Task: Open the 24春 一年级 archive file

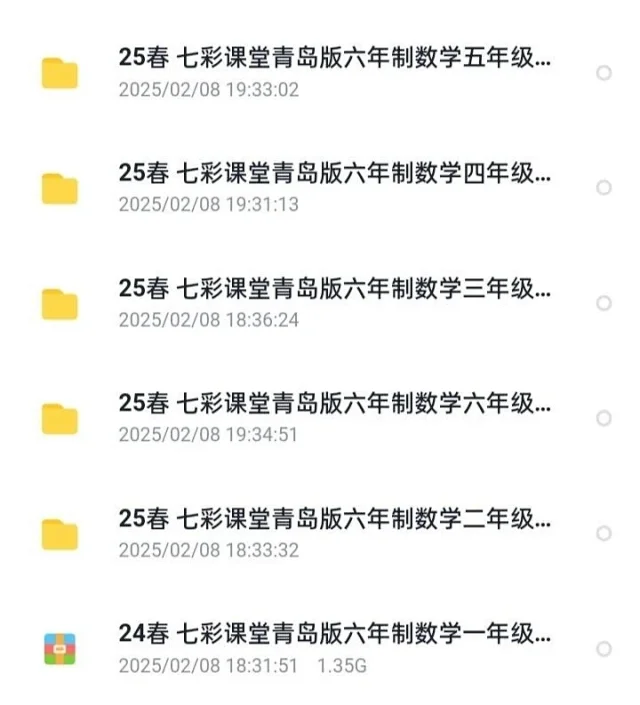Action: click(x=334, y=634)
